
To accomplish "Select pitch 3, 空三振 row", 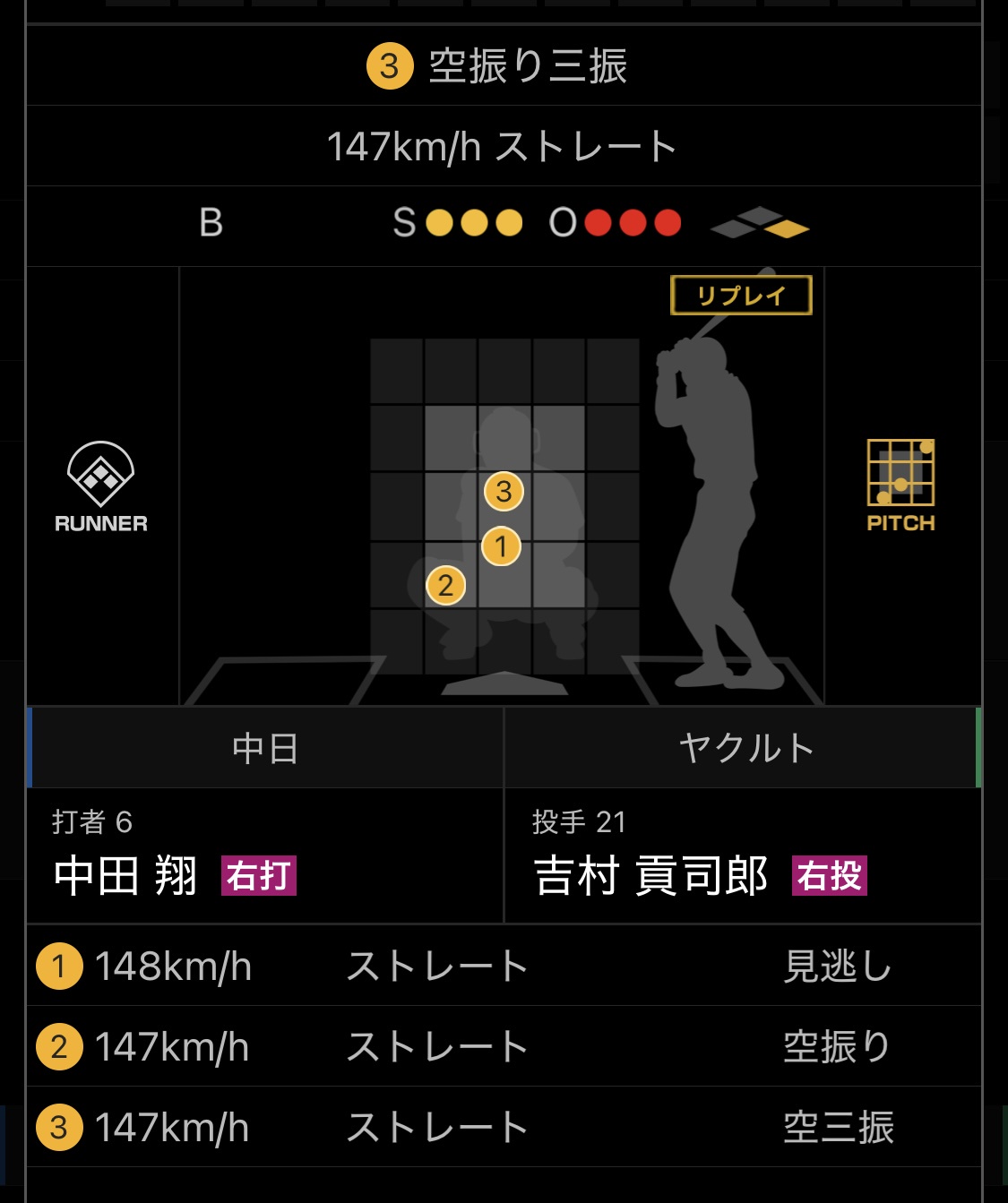I will 504,1127.
